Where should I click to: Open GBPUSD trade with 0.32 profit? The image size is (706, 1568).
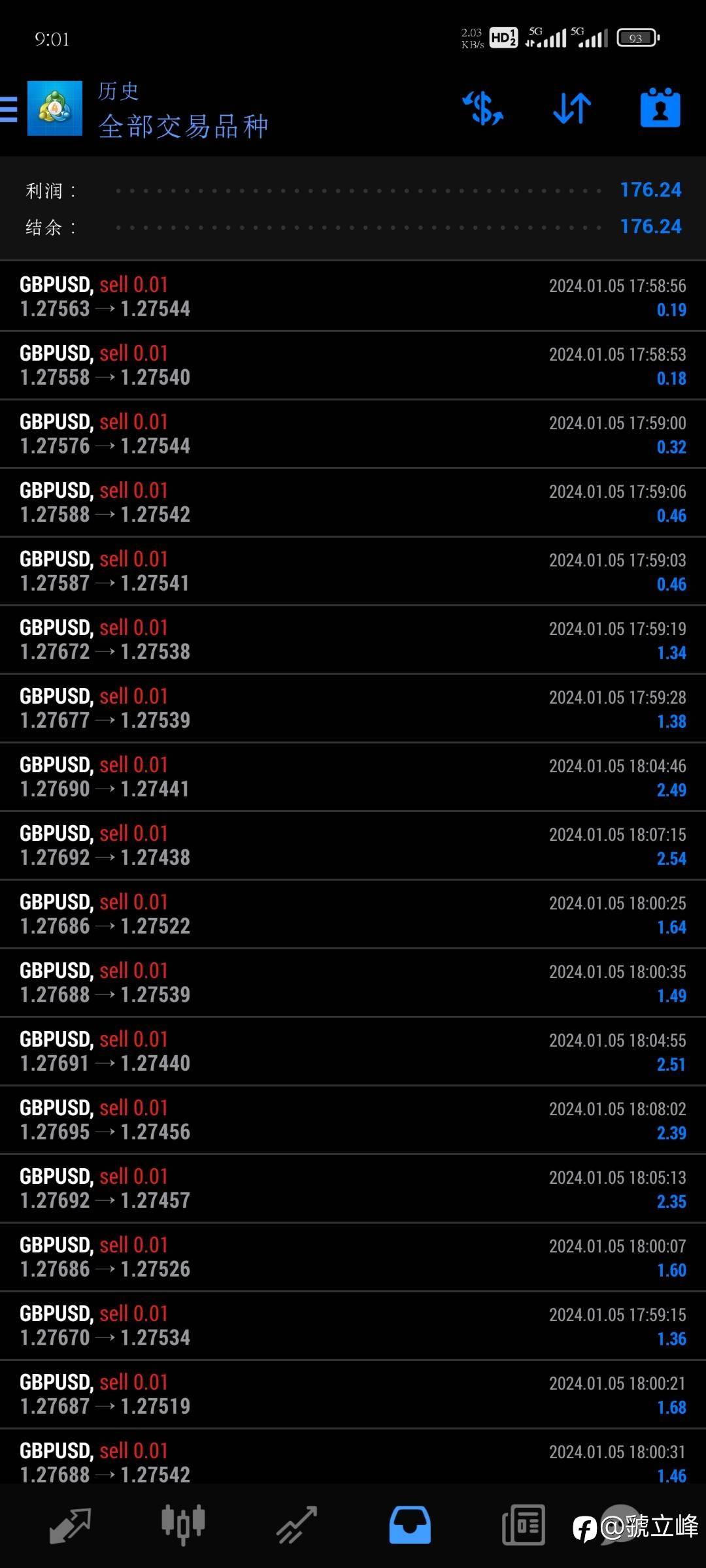click(353, 434)
